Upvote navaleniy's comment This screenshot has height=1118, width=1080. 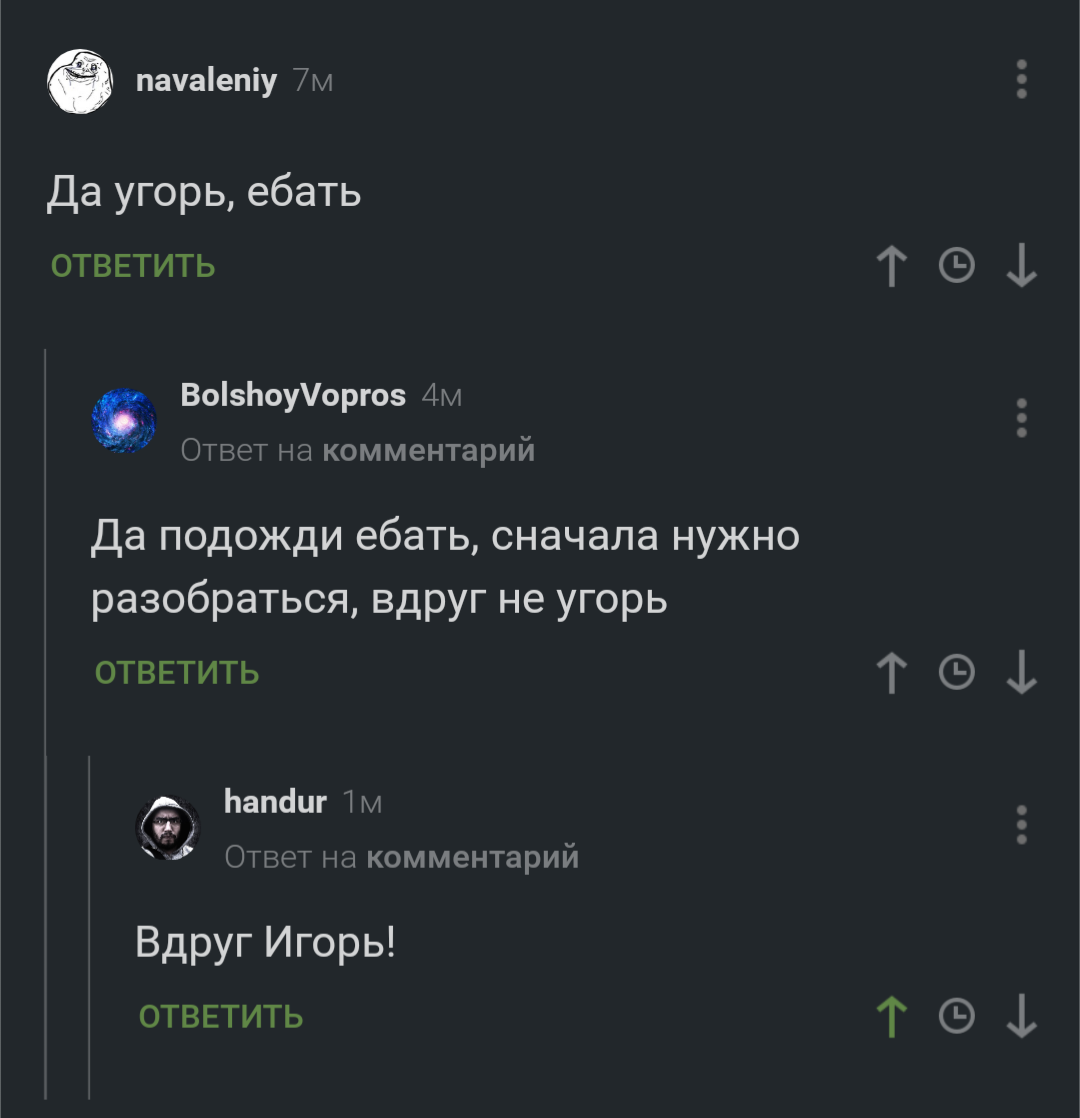tap(891, 267)
